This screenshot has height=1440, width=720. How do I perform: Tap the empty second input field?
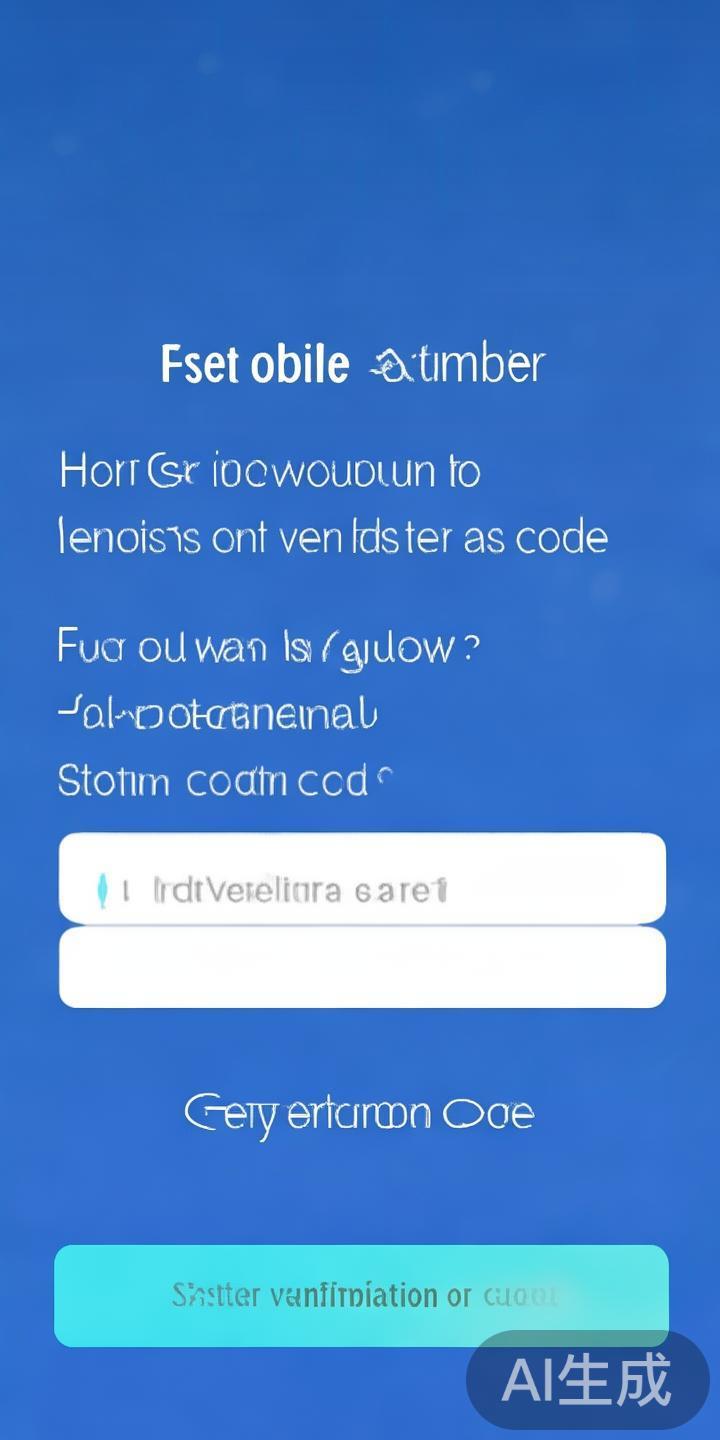362,967
